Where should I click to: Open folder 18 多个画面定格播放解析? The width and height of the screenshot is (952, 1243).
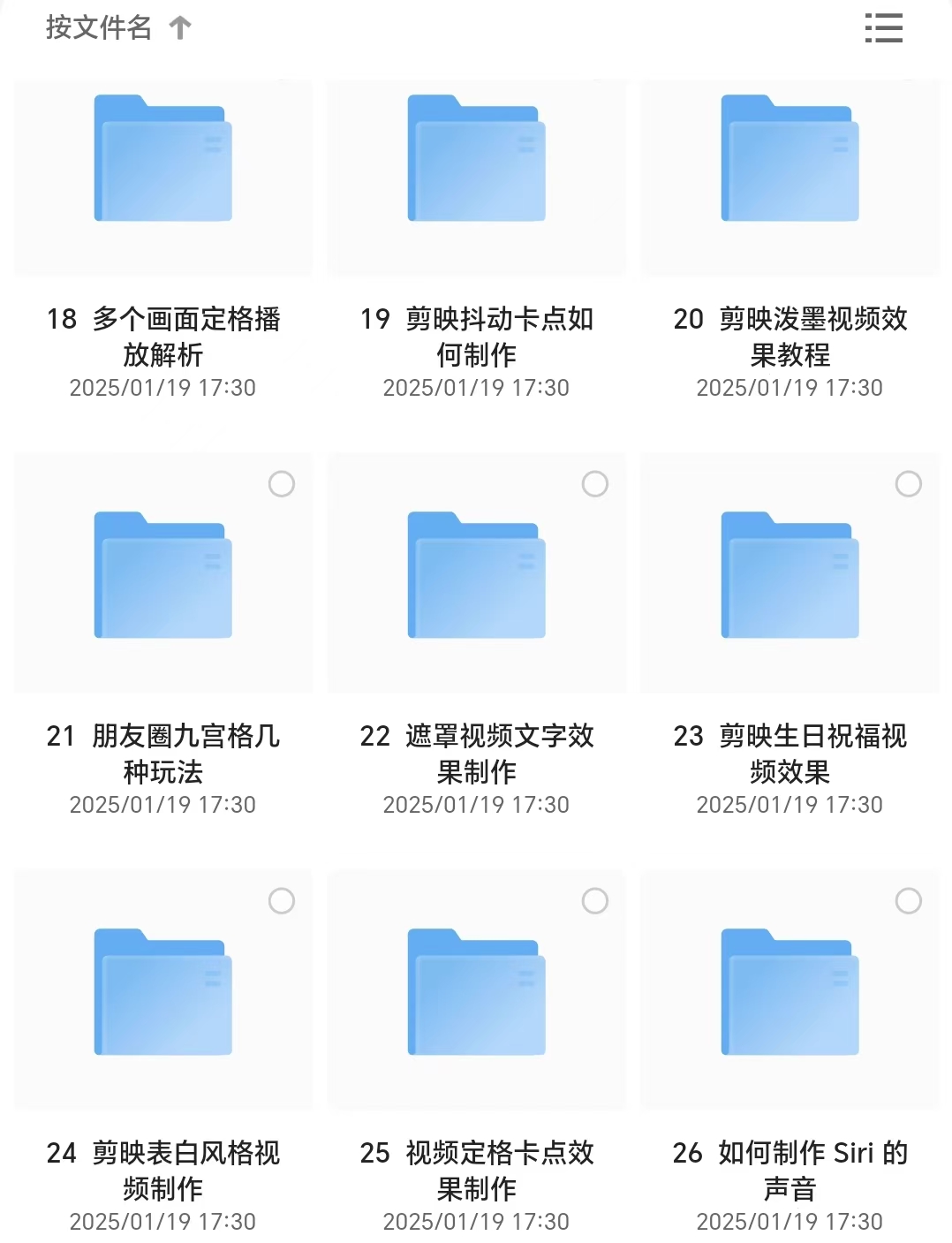pyautogui.click(x=163, y=159)
